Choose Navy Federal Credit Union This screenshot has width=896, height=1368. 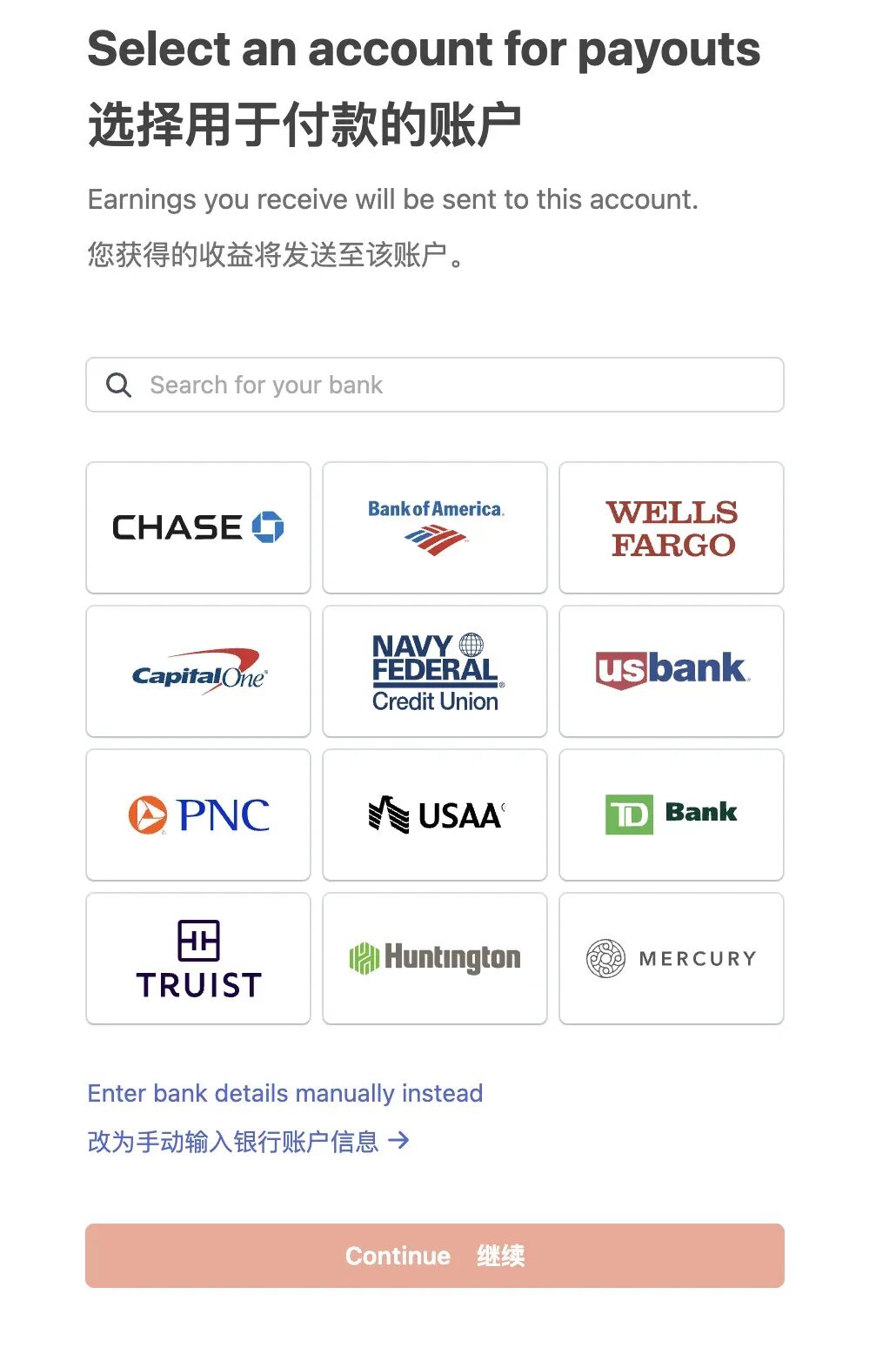[x=435, y=671]
